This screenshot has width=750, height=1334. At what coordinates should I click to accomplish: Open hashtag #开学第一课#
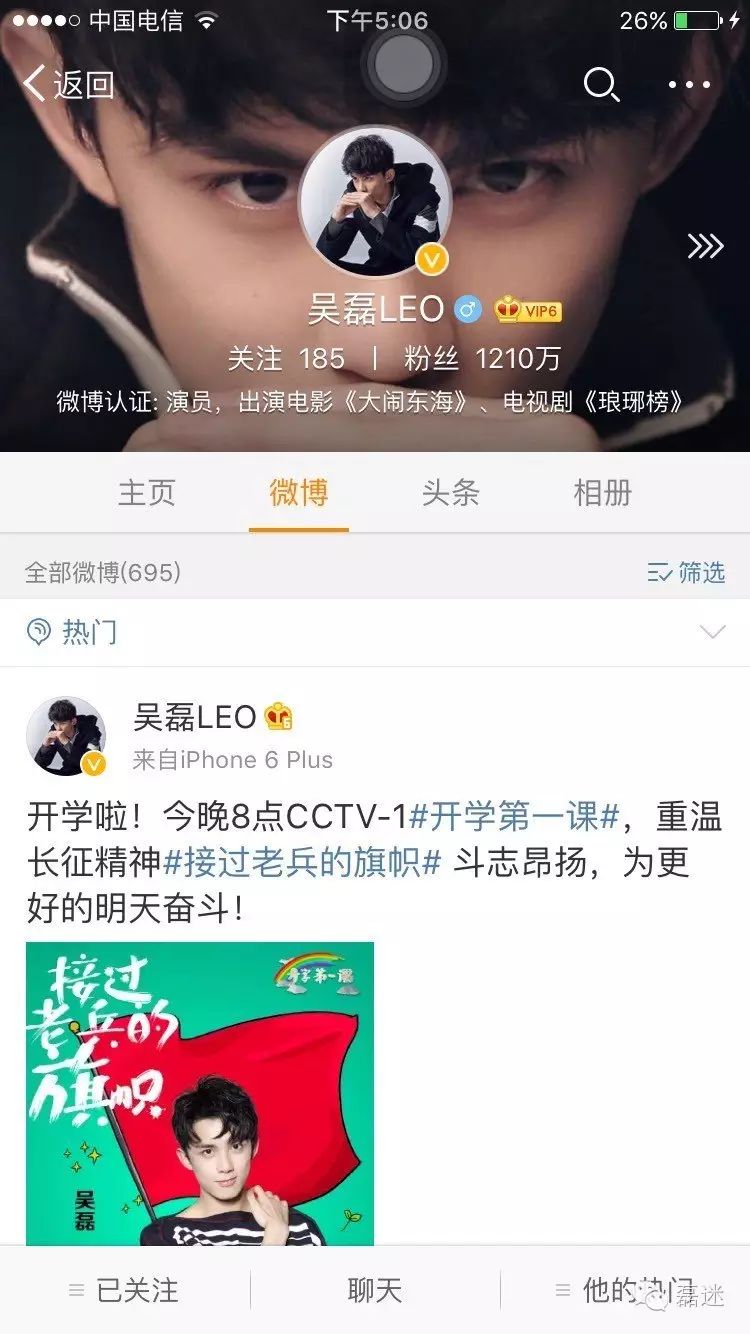click(x=514, y=817)
